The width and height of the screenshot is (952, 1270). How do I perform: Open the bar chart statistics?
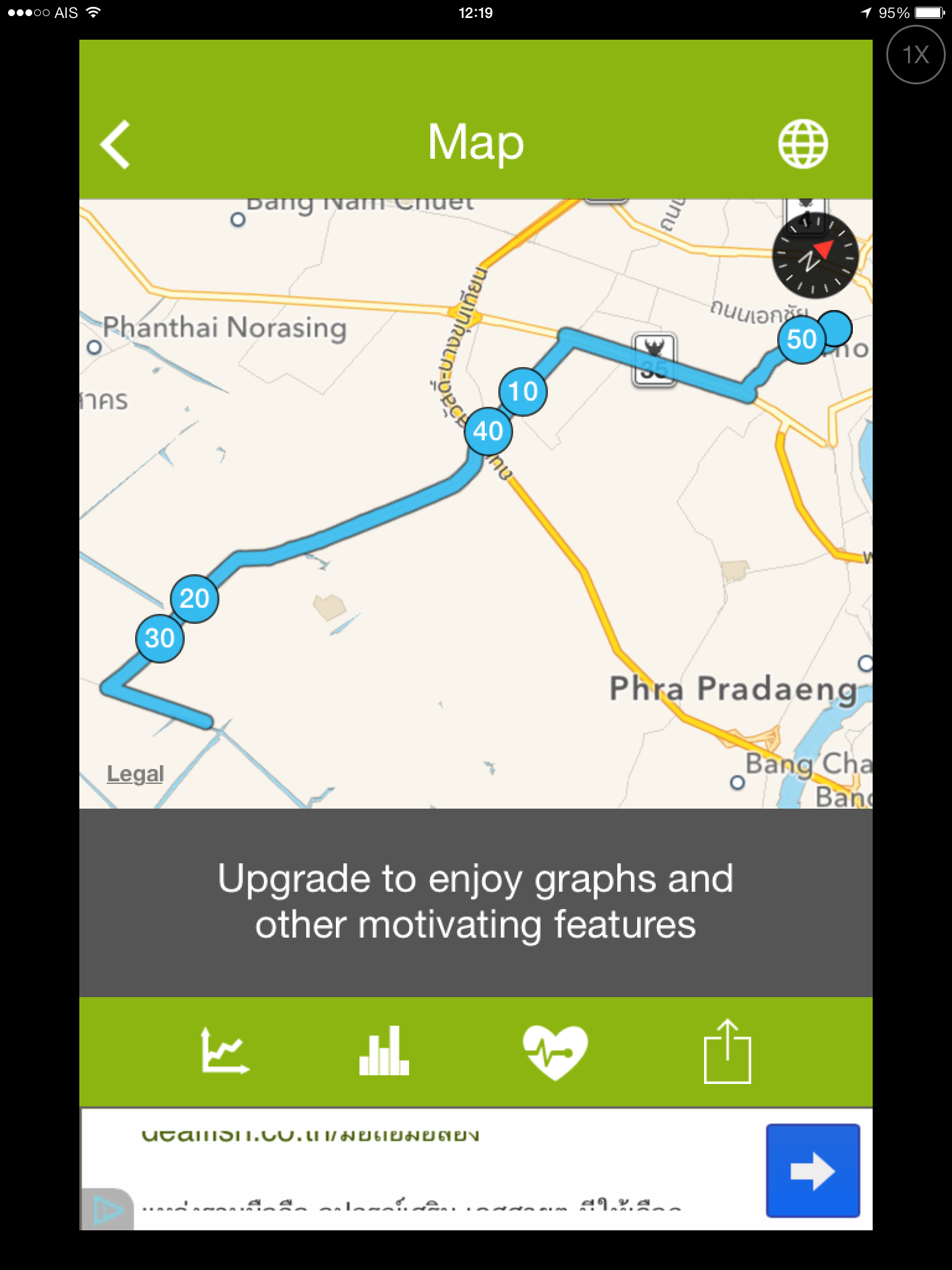tap(384, 1050)
